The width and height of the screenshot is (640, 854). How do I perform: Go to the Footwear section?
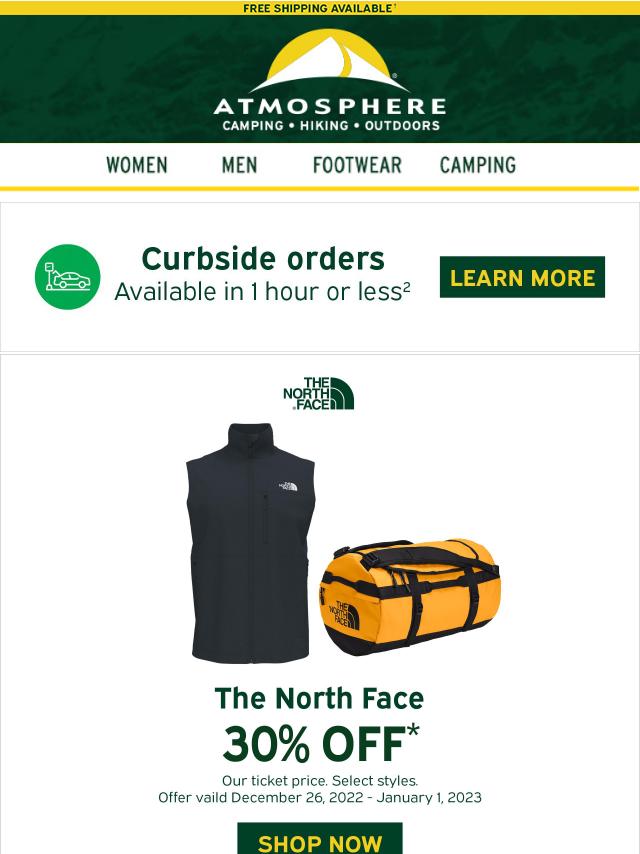click(x=357, y=165)
